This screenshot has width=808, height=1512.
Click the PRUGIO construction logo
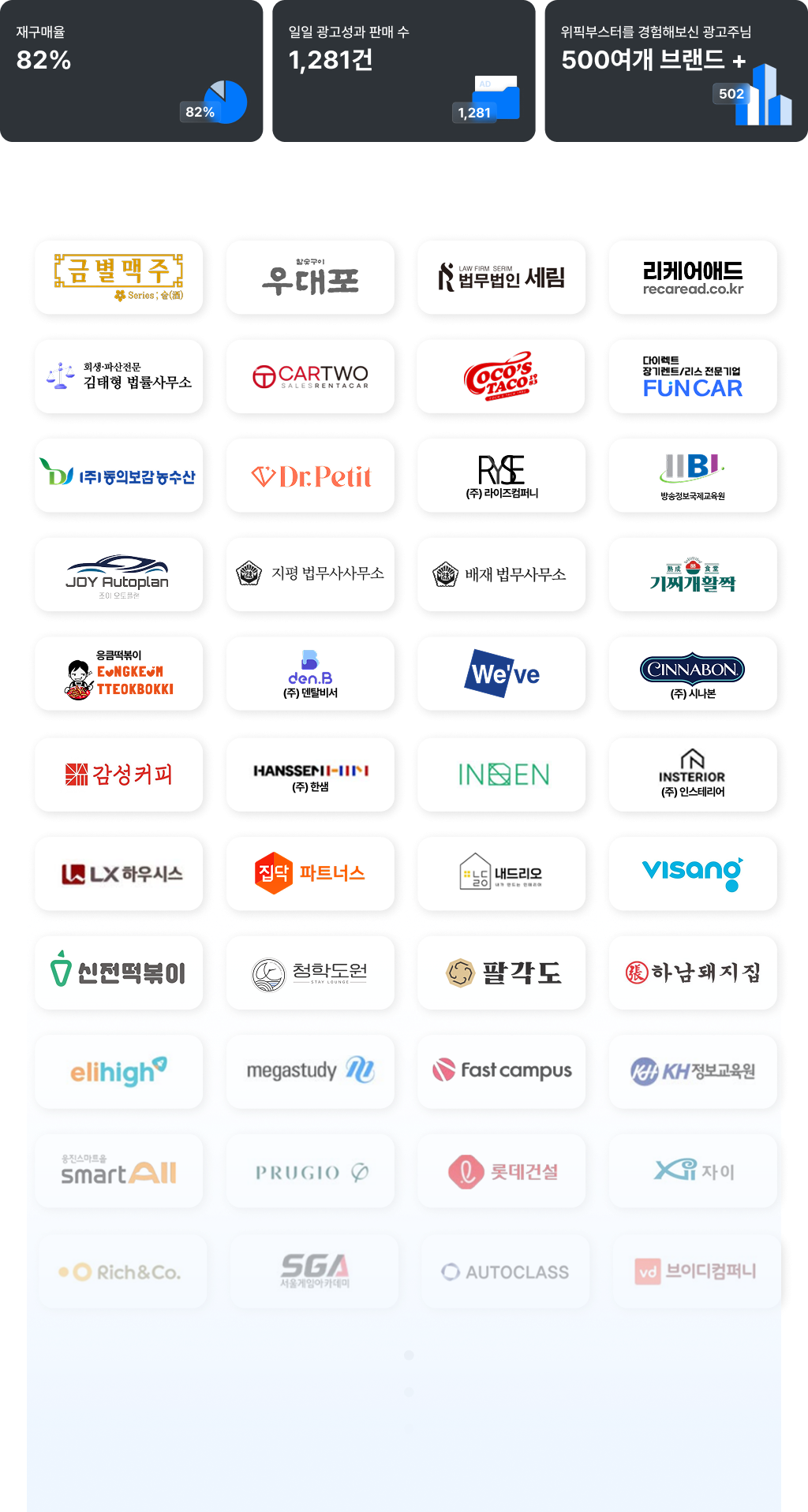coord(309,1170)
